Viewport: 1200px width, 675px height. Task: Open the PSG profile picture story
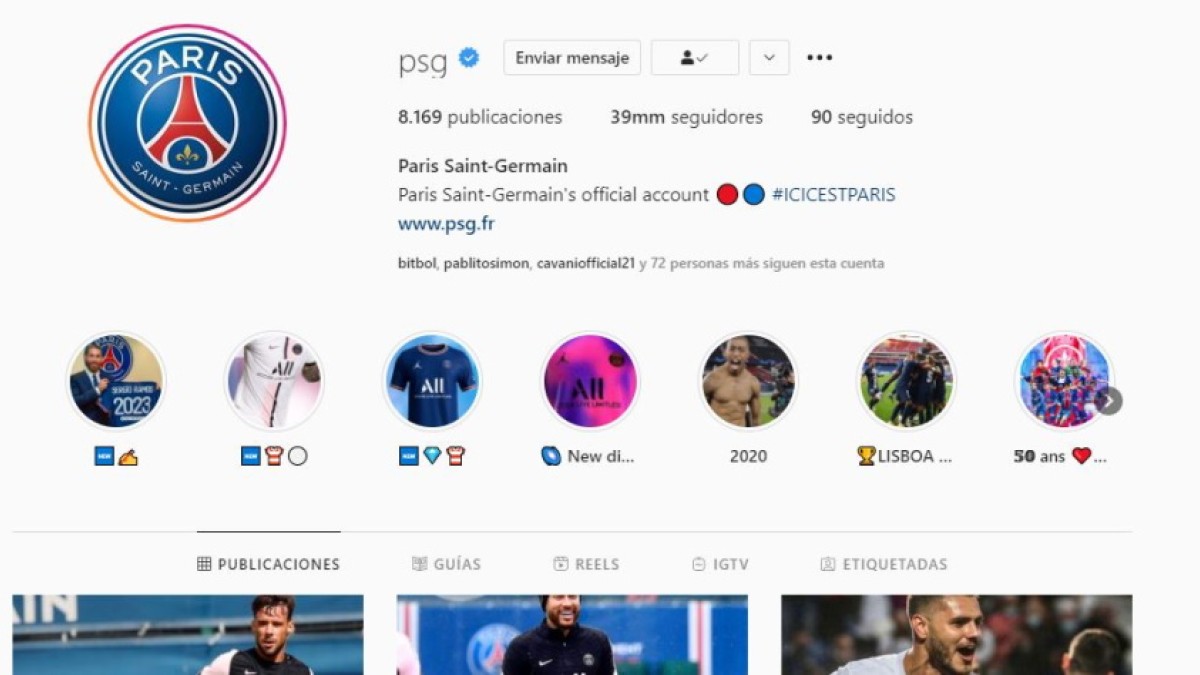pos(188,123)
